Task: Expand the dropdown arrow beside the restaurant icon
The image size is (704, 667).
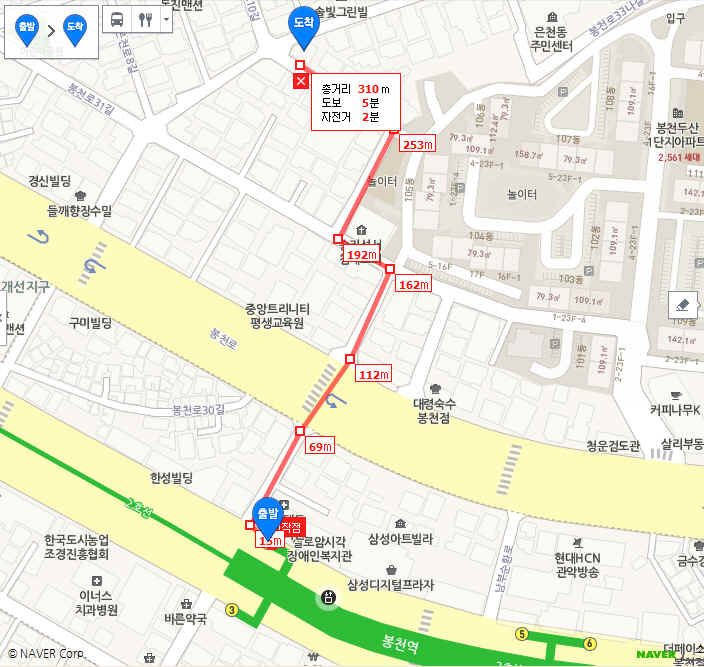Action: [x=165, y=20]
